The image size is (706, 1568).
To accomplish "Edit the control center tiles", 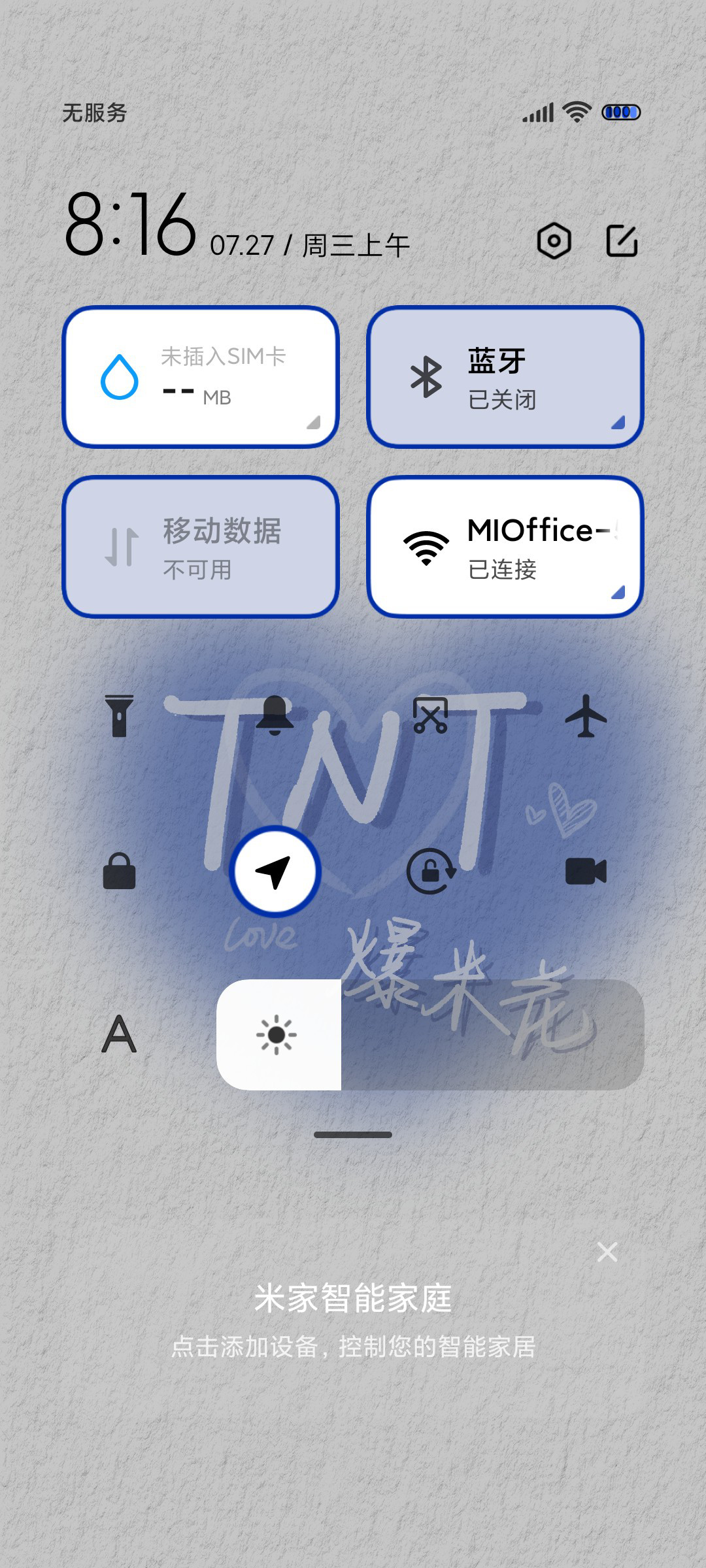I will 622,241.
